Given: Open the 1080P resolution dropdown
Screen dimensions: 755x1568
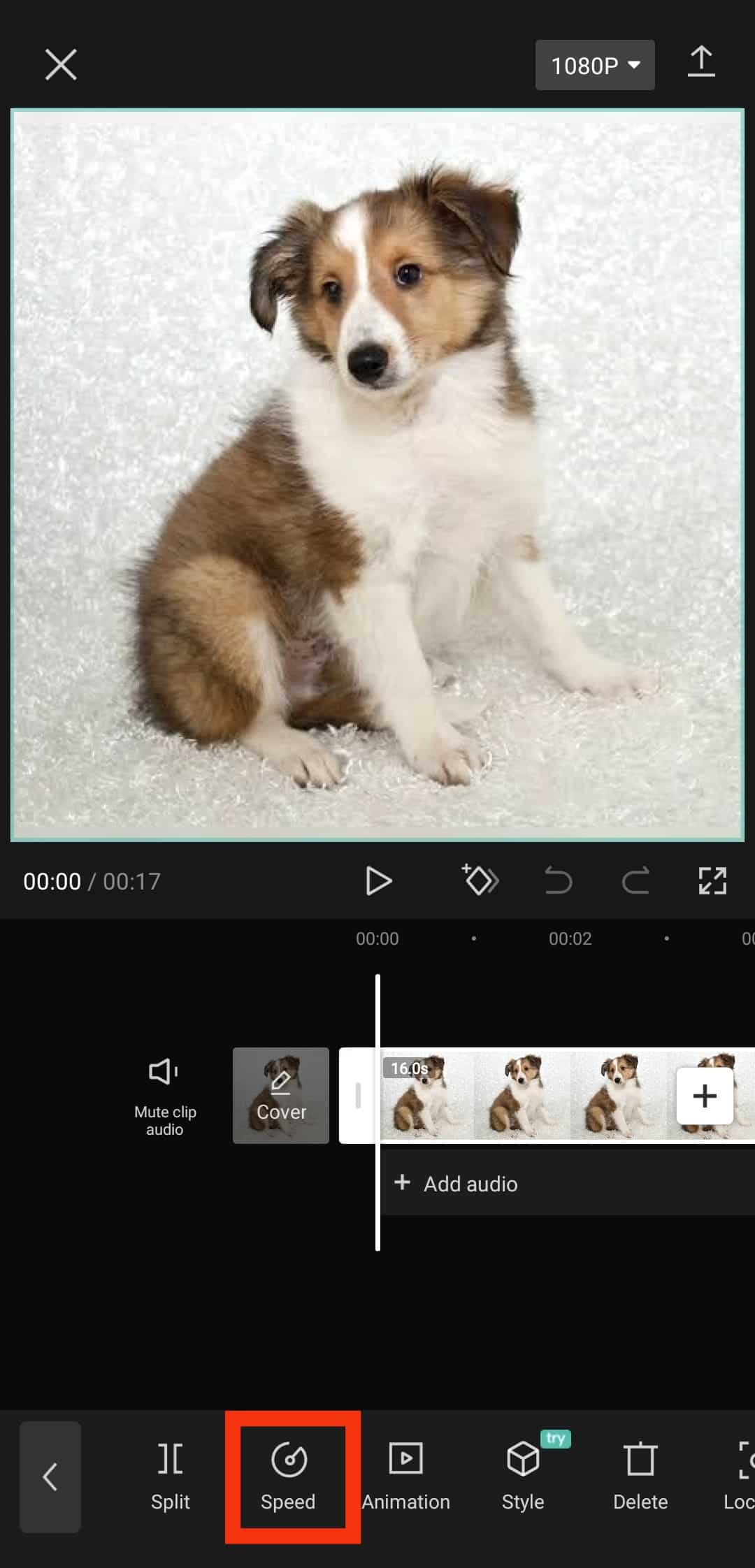Looking at the screenshot, I should pyautogui.click(x=595, y=65).
